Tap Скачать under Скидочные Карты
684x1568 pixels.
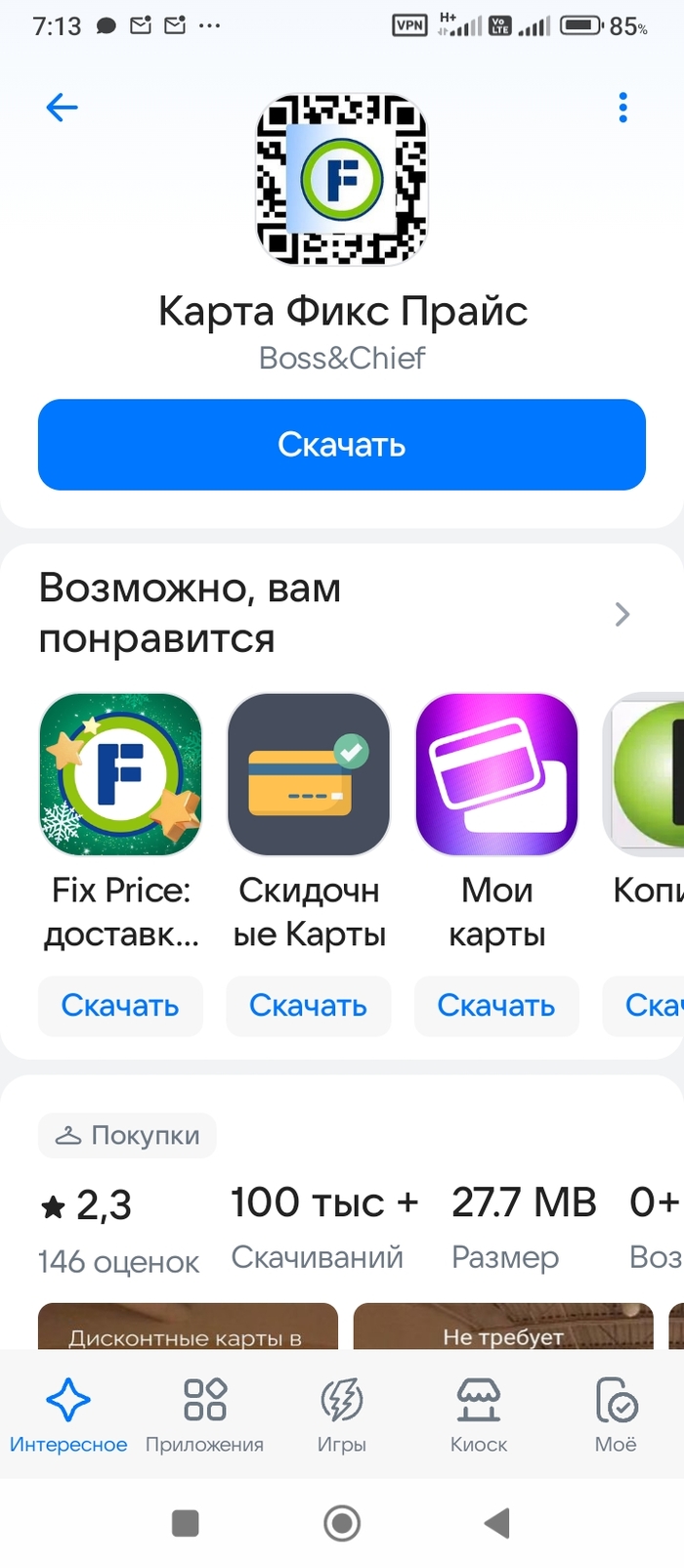pyautogui.click(x=309, y=1005)
